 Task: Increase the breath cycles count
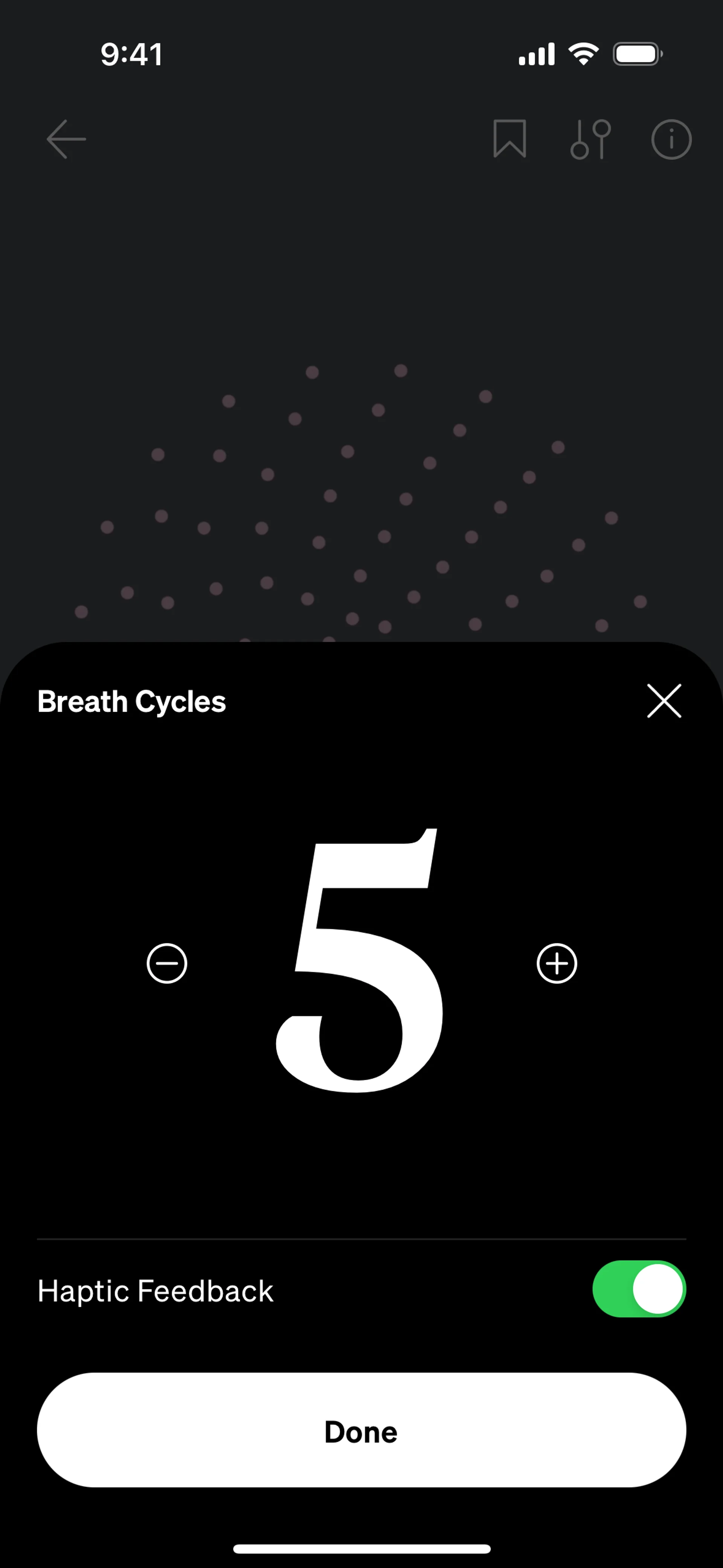556,963
